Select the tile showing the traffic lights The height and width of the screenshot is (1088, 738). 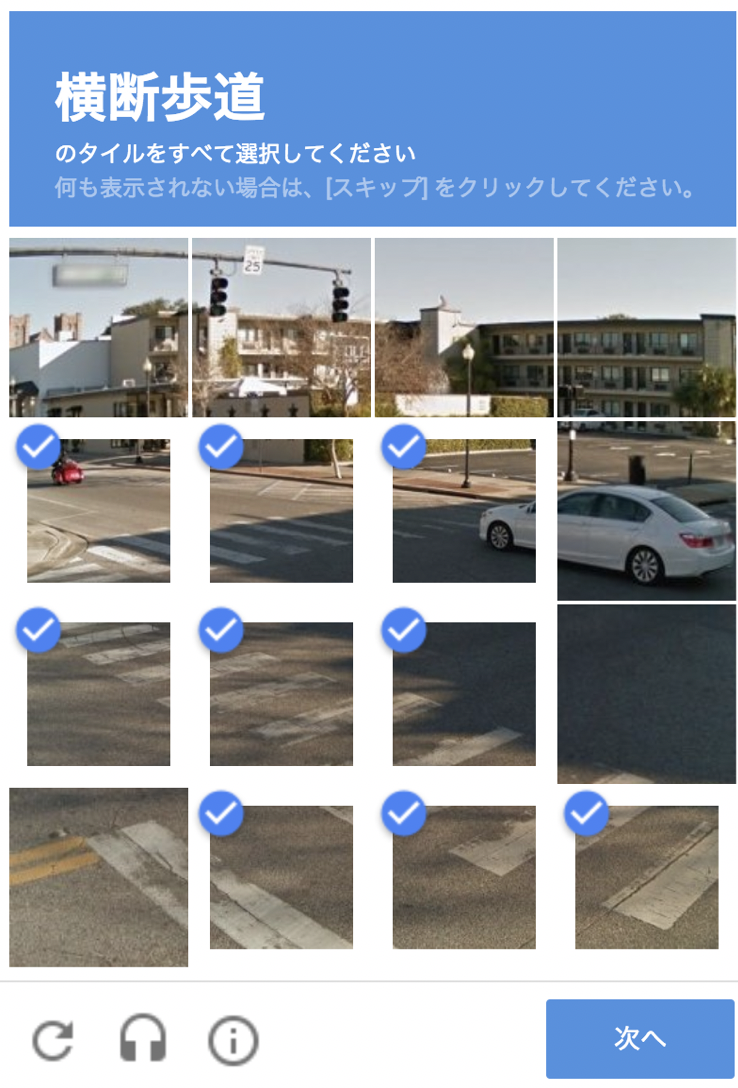[x=281, y=327]
